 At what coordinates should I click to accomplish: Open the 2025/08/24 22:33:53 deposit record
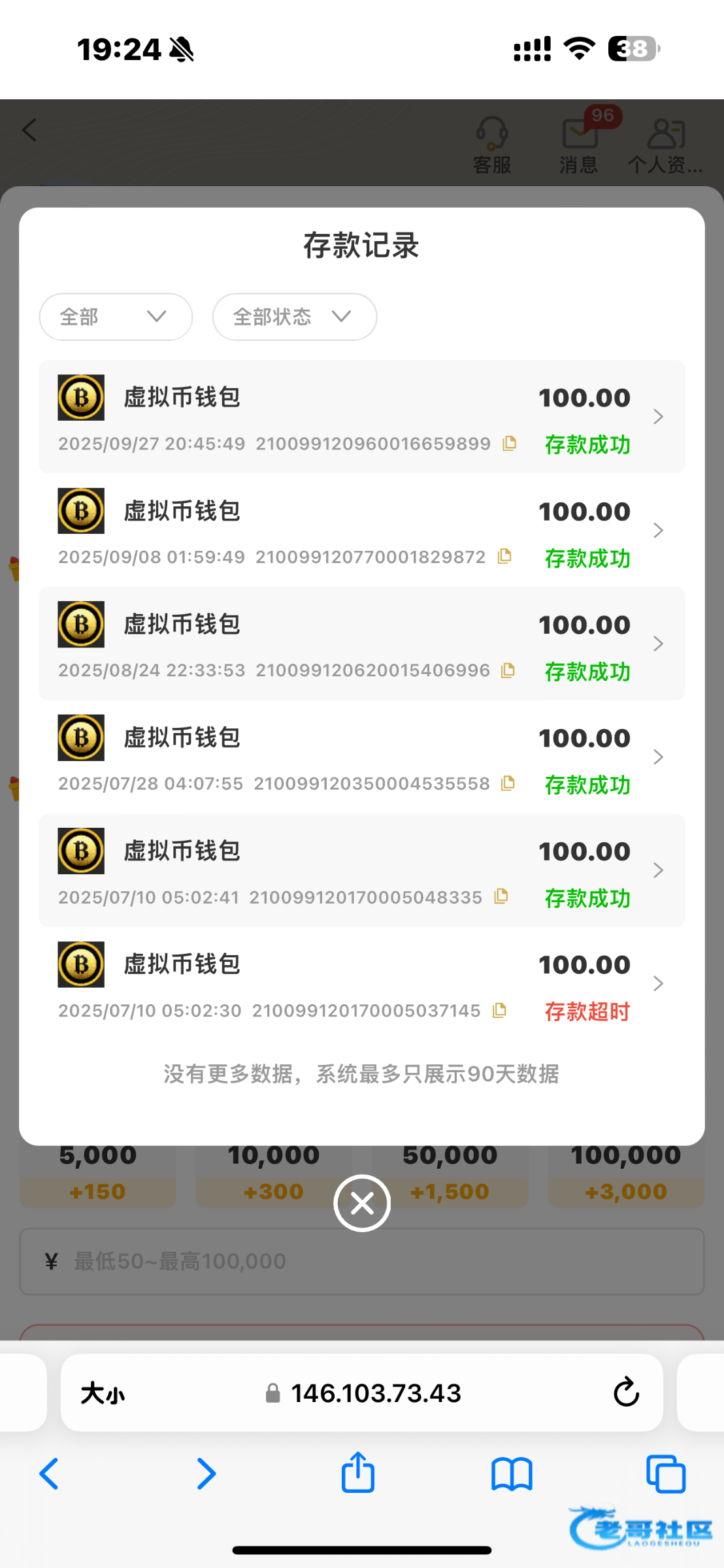coord(362,644)
